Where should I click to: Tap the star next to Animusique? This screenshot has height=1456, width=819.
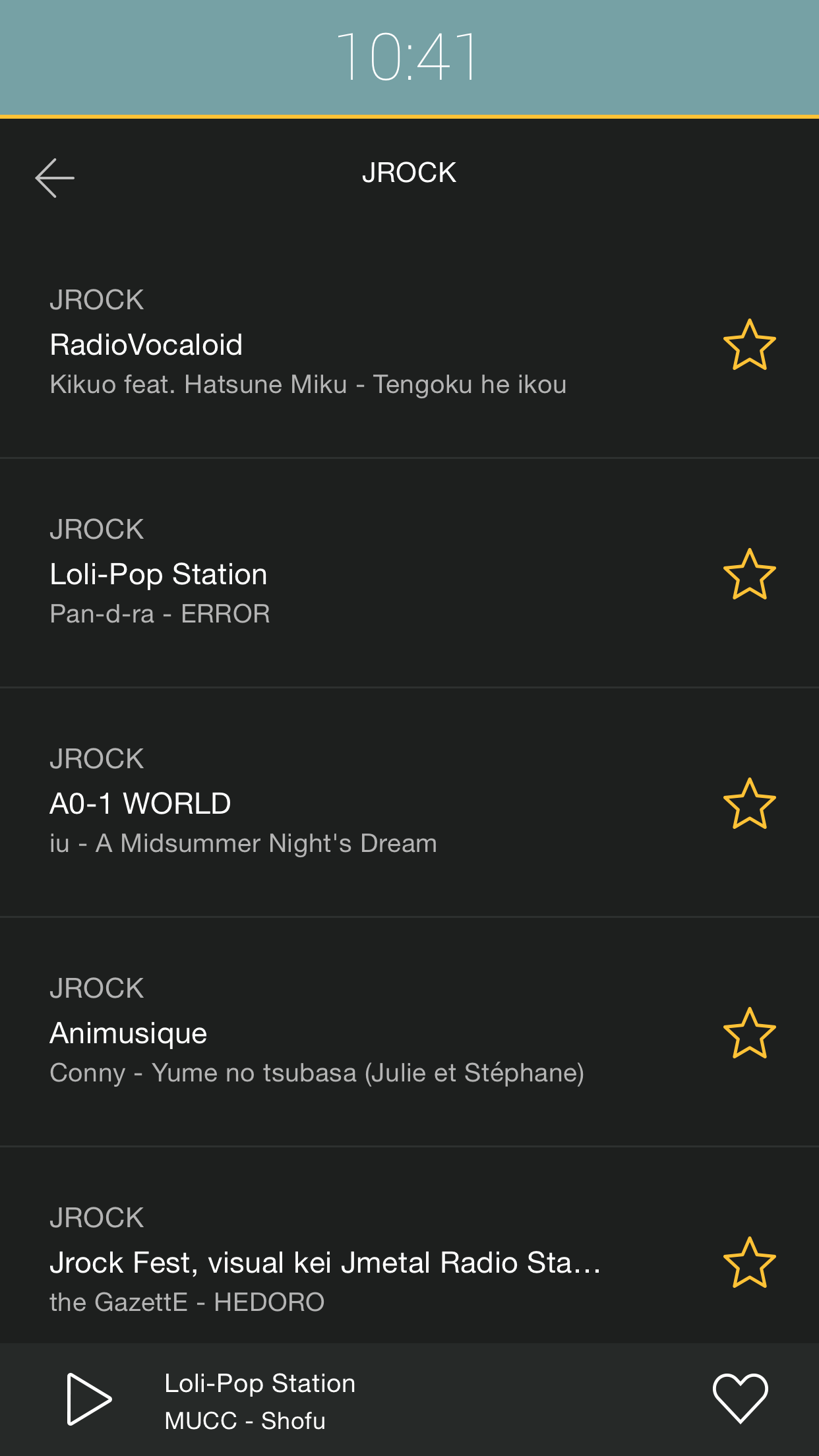tap(749, 1033)
